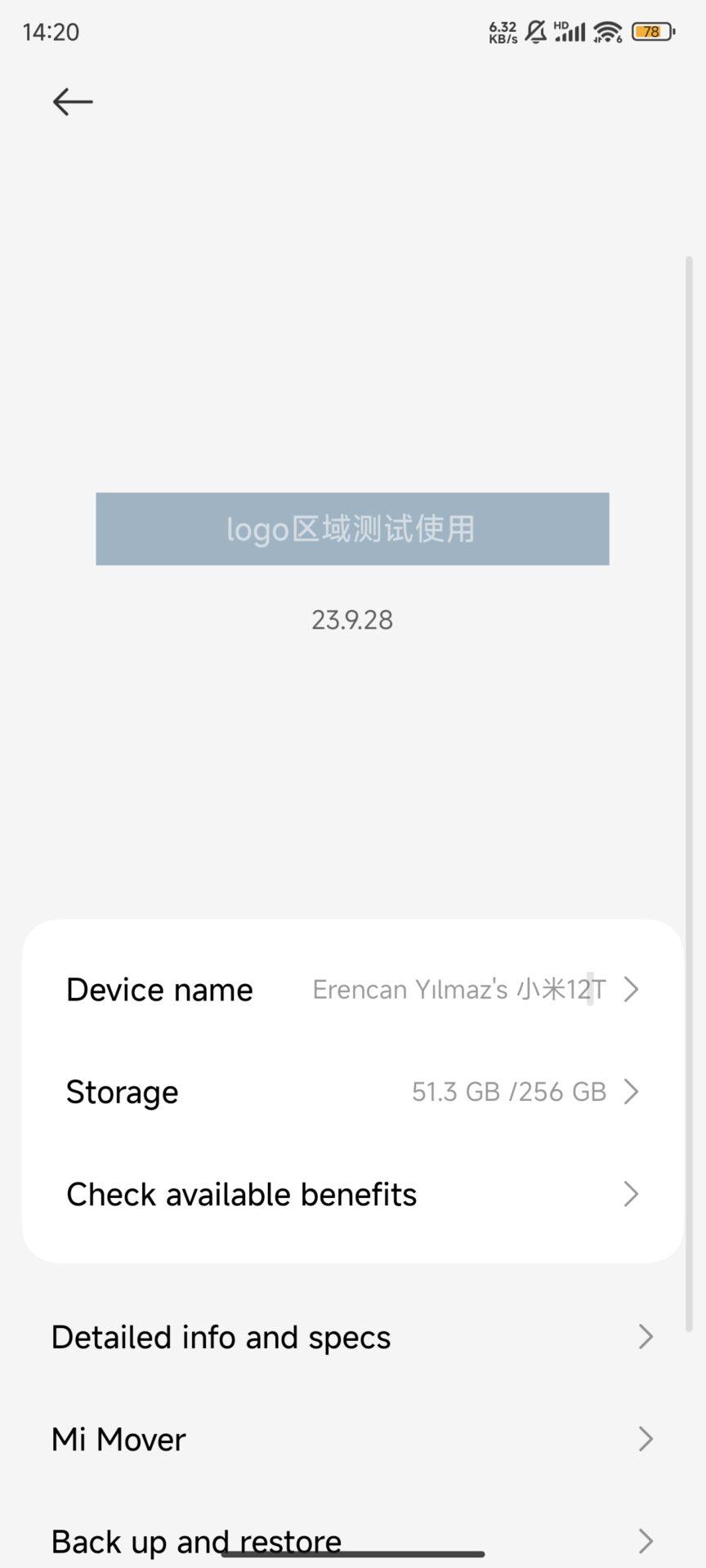706x1568 pixels.
Task: Check available benefits
Action: tap(353, 1194)
